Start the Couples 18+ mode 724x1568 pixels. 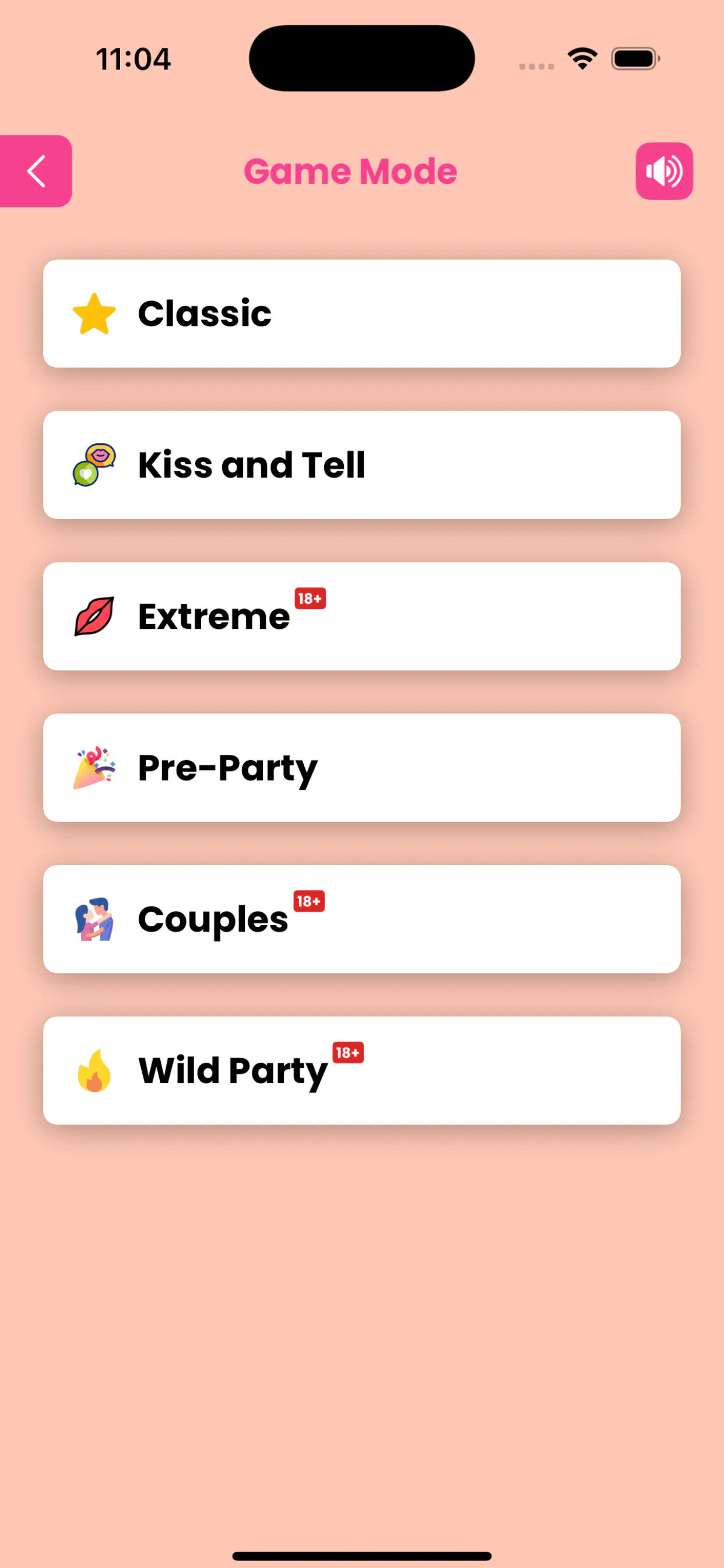pyautogui.click(x=361, y=919)
